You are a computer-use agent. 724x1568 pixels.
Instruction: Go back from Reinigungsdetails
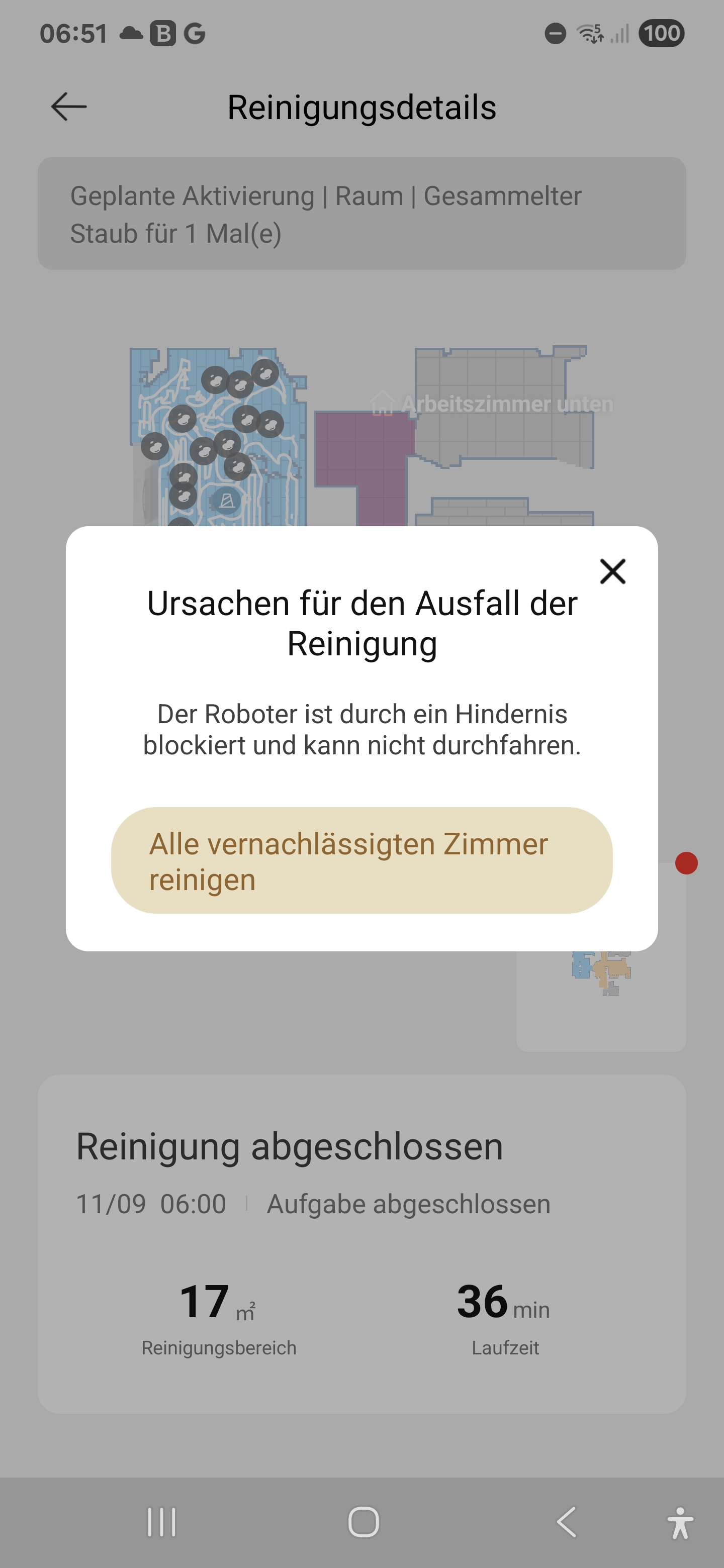(x=69, y=107)
